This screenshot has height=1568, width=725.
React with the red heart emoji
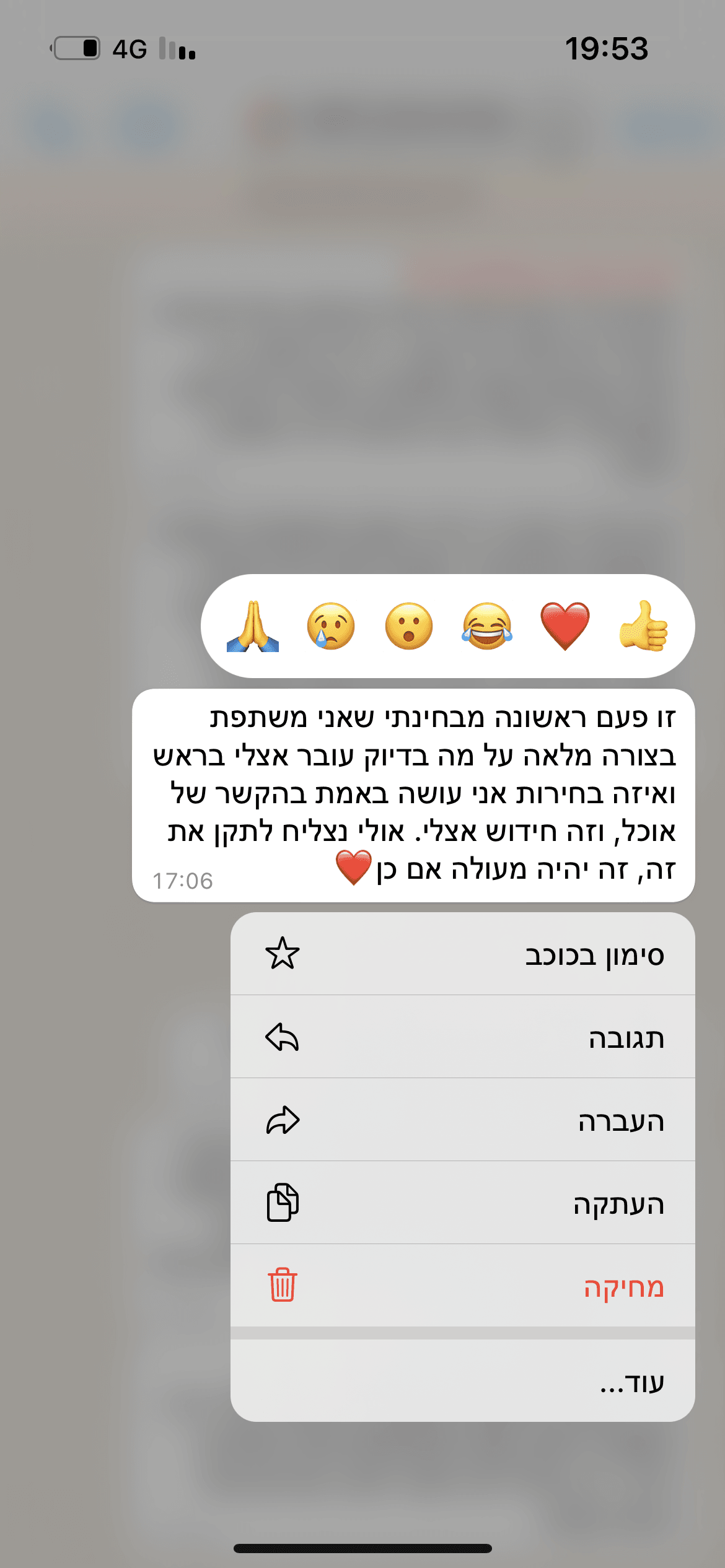click(565, 626)
